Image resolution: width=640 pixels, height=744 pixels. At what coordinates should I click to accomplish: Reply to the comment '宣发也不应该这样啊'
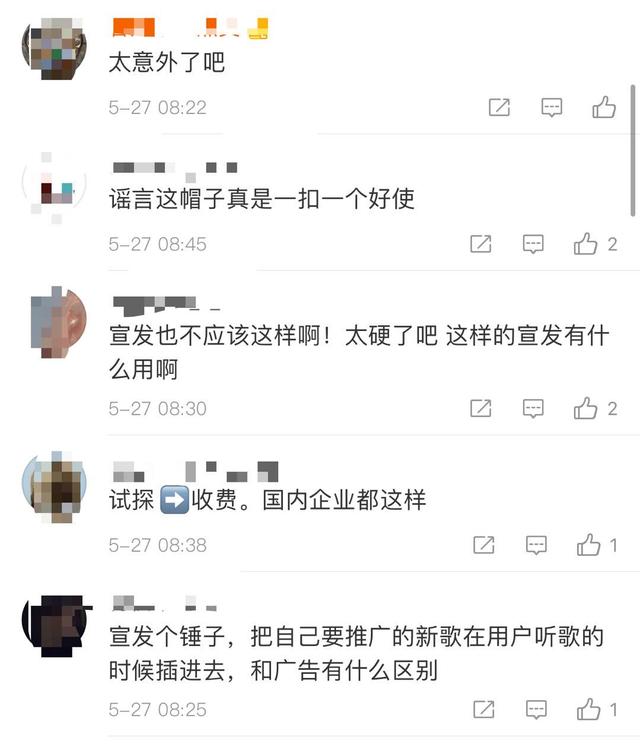pyautogui.click(x=534, y=408)
